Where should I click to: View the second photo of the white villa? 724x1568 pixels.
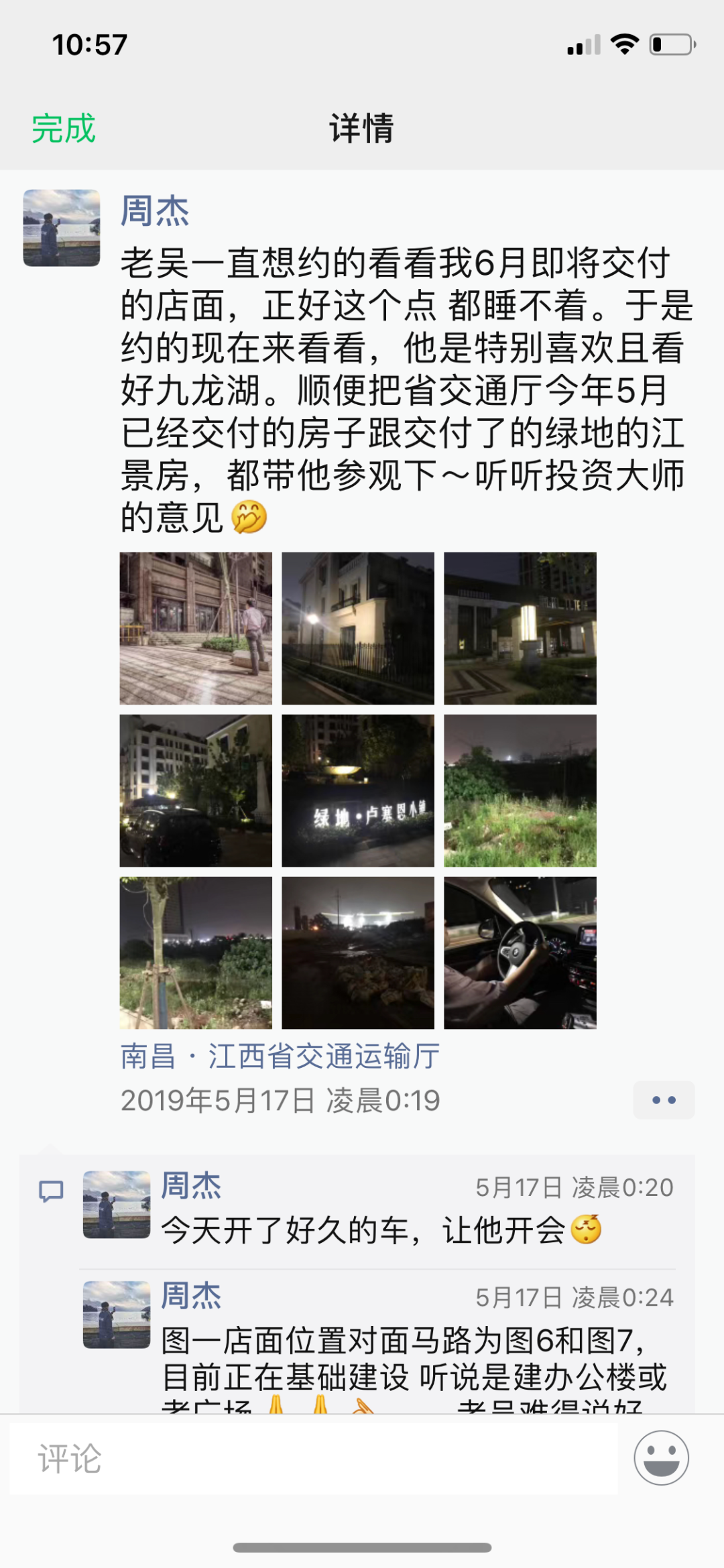tap(358, 628)
